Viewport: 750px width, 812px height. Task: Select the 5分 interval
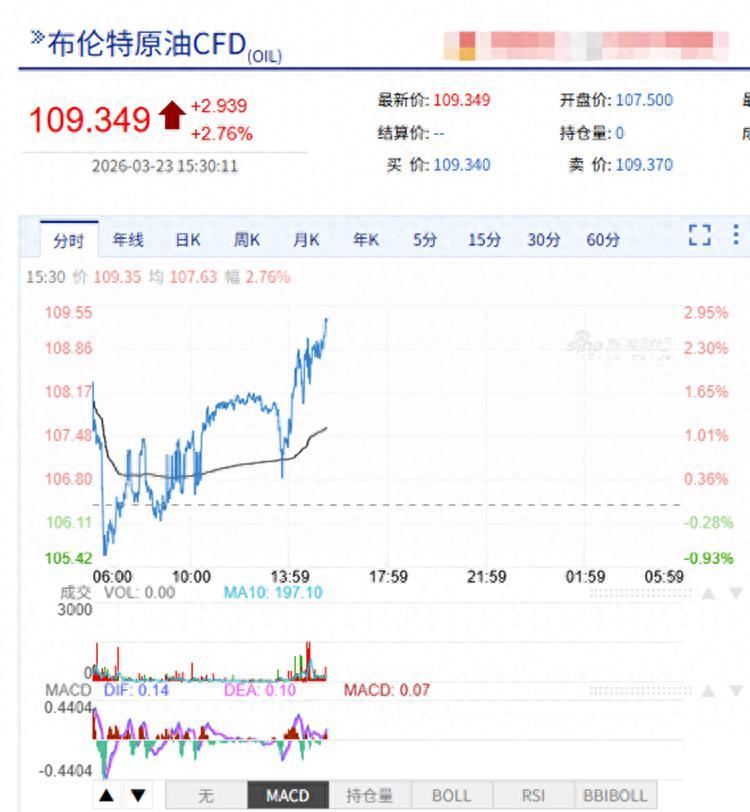coord(425,240)
